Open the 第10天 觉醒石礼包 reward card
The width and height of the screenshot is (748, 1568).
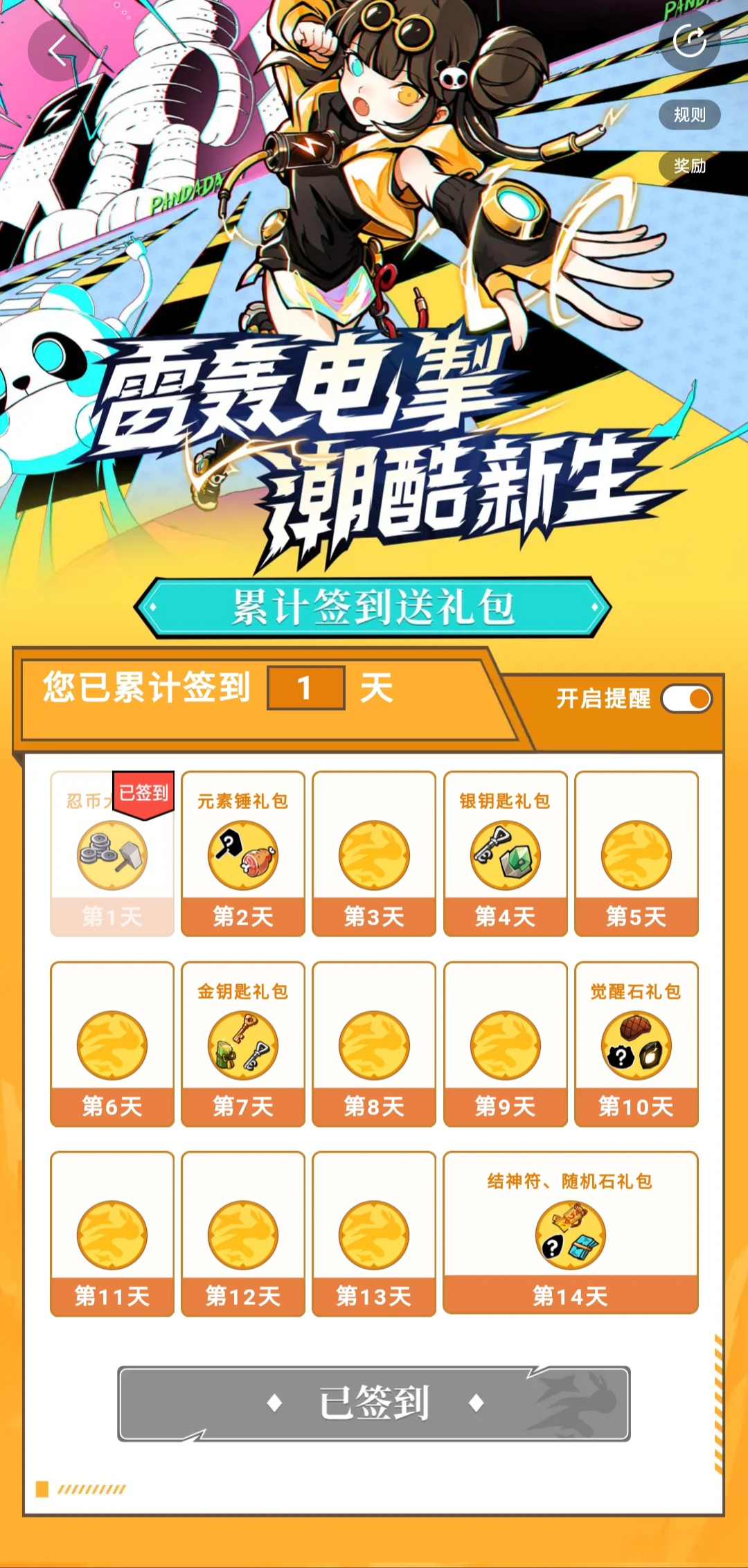click(x=636, y=1044)
